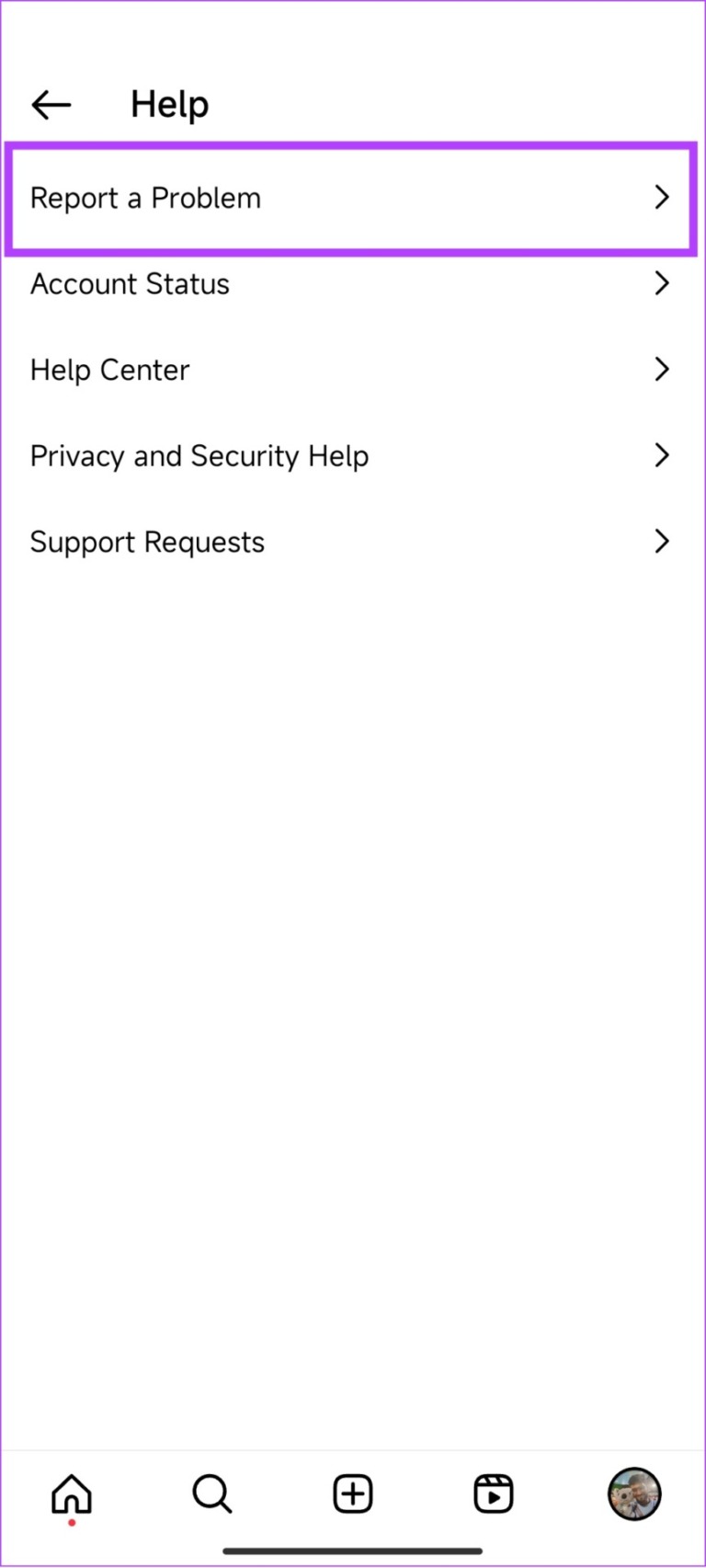Screen dimensions: 706x1568
Task: Expand the Account Status chevron
Action: 662,283
